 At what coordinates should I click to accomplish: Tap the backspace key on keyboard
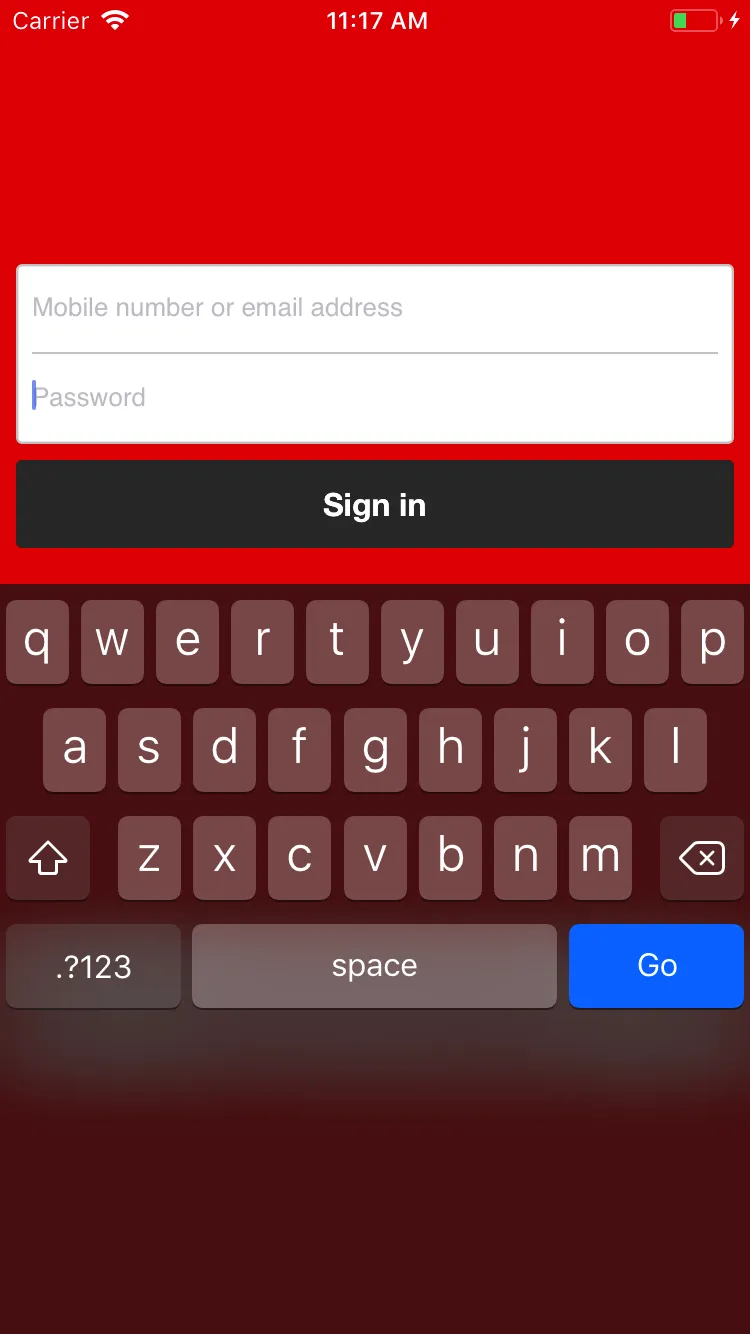tap(701, 857)
